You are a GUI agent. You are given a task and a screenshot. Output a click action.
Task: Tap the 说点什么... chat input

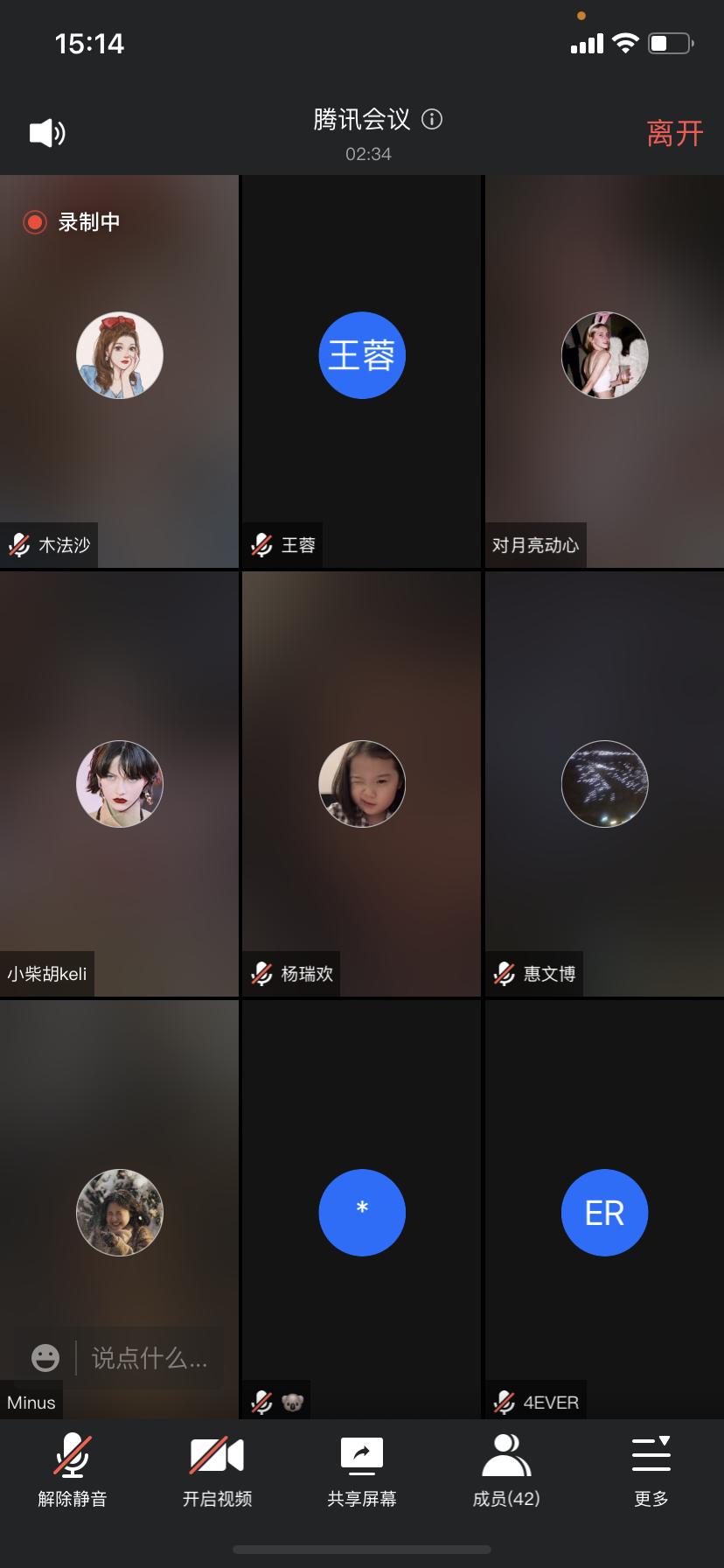click(150, 1358)
